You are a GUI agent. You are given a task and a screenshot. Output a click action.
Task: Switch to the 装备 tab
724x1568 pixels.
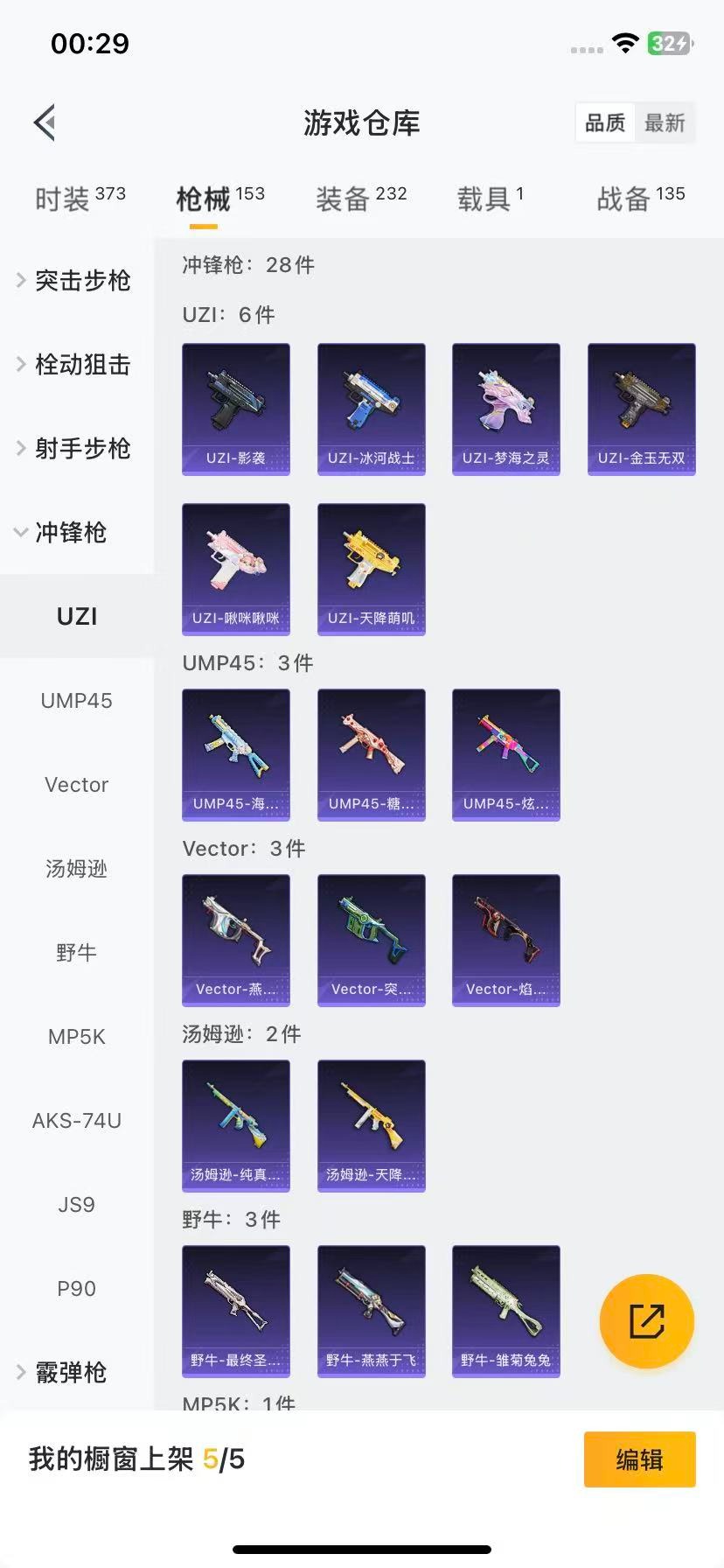360,199
